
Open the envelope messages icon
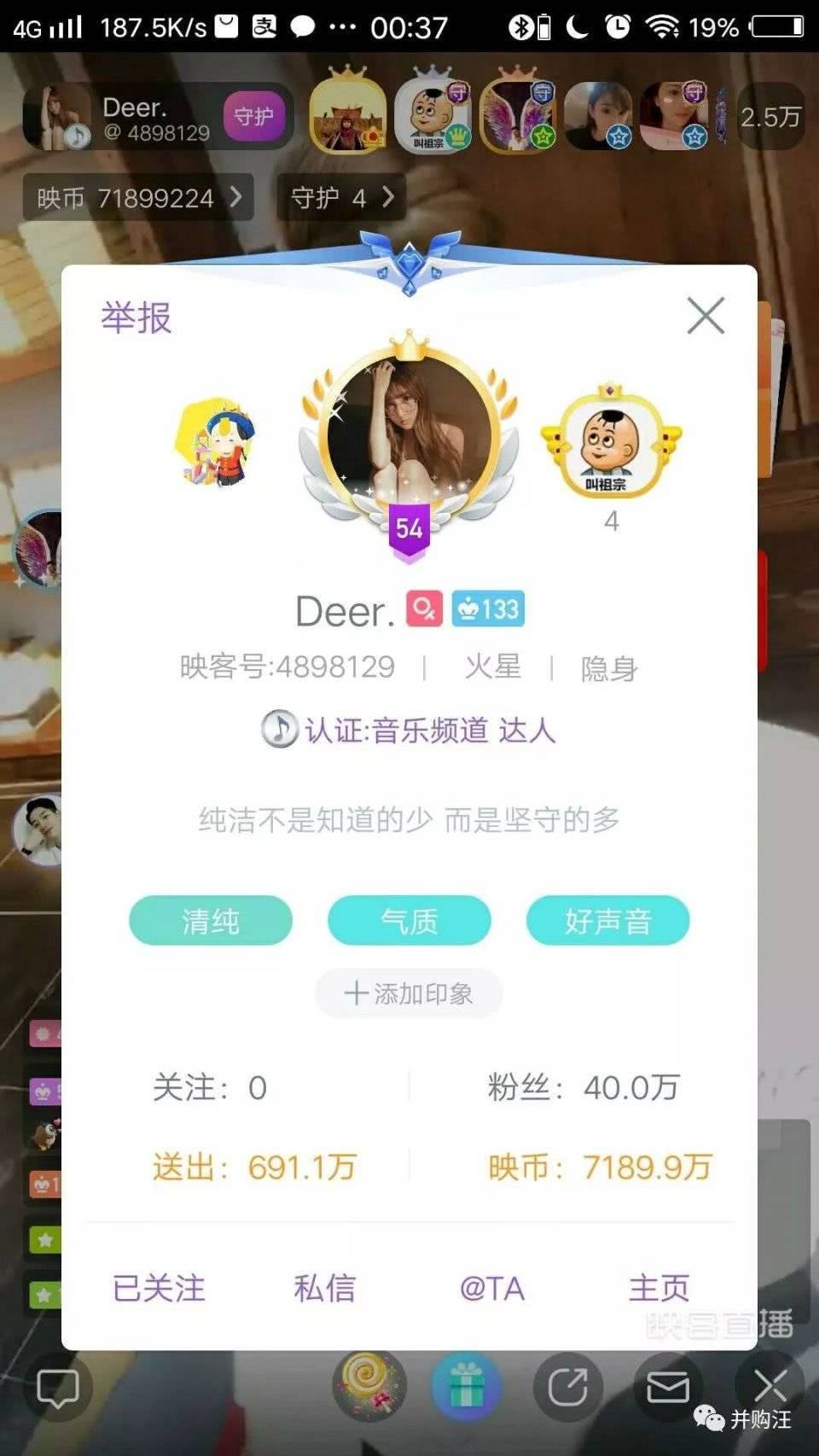coord(667,1387)
